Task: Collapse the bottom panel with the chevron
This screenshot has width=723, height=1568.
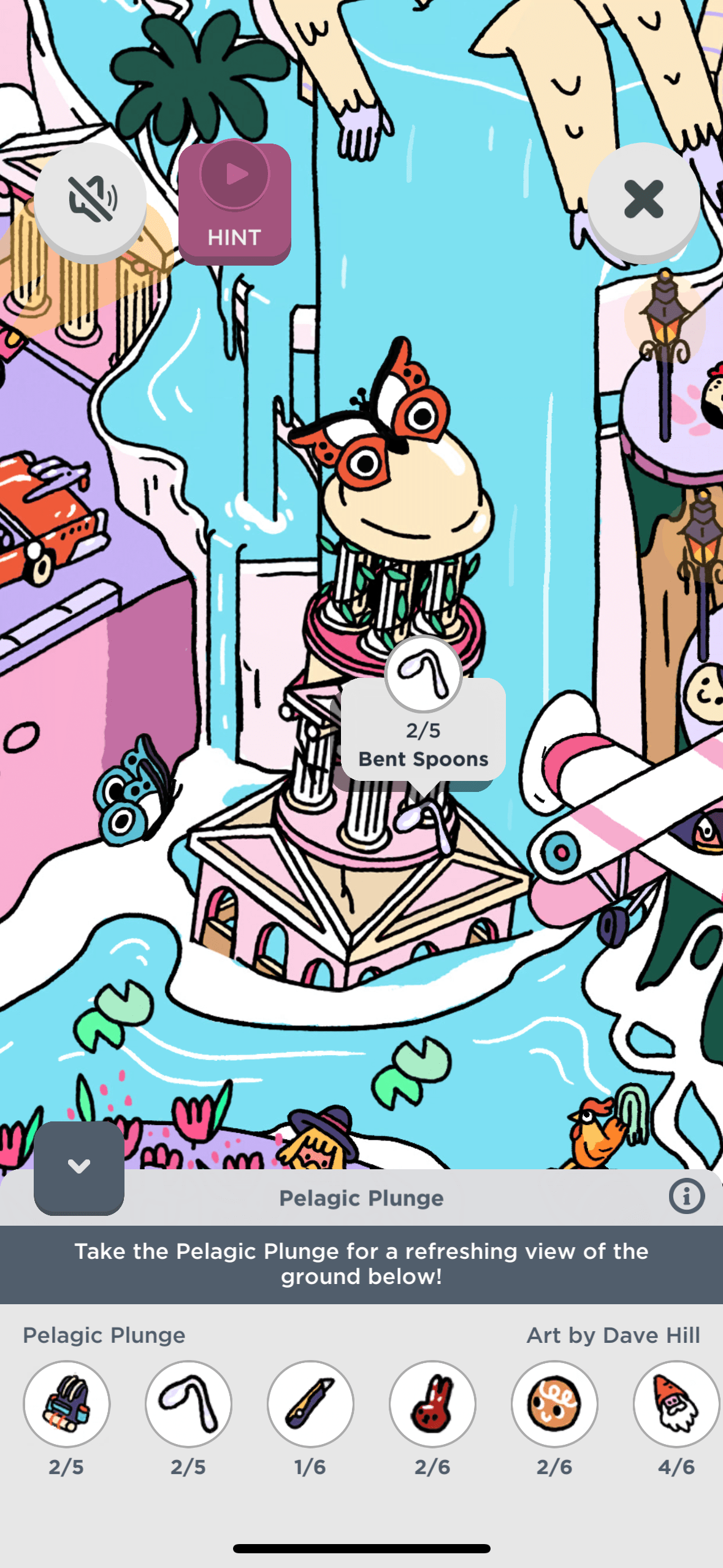Action: click(79, 1167)
